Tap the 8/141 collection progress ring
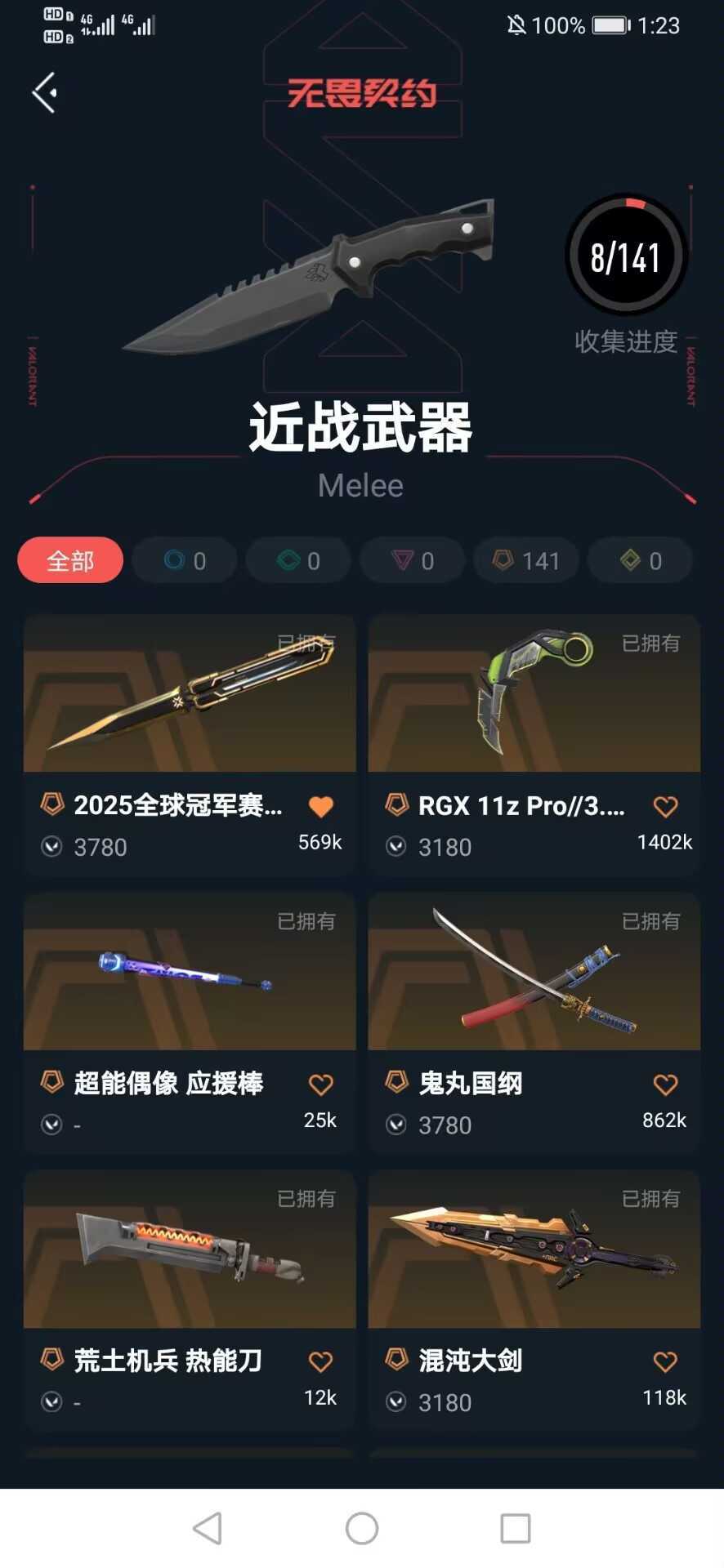This screenshot has width=724, height=1568. pos(626,255)
